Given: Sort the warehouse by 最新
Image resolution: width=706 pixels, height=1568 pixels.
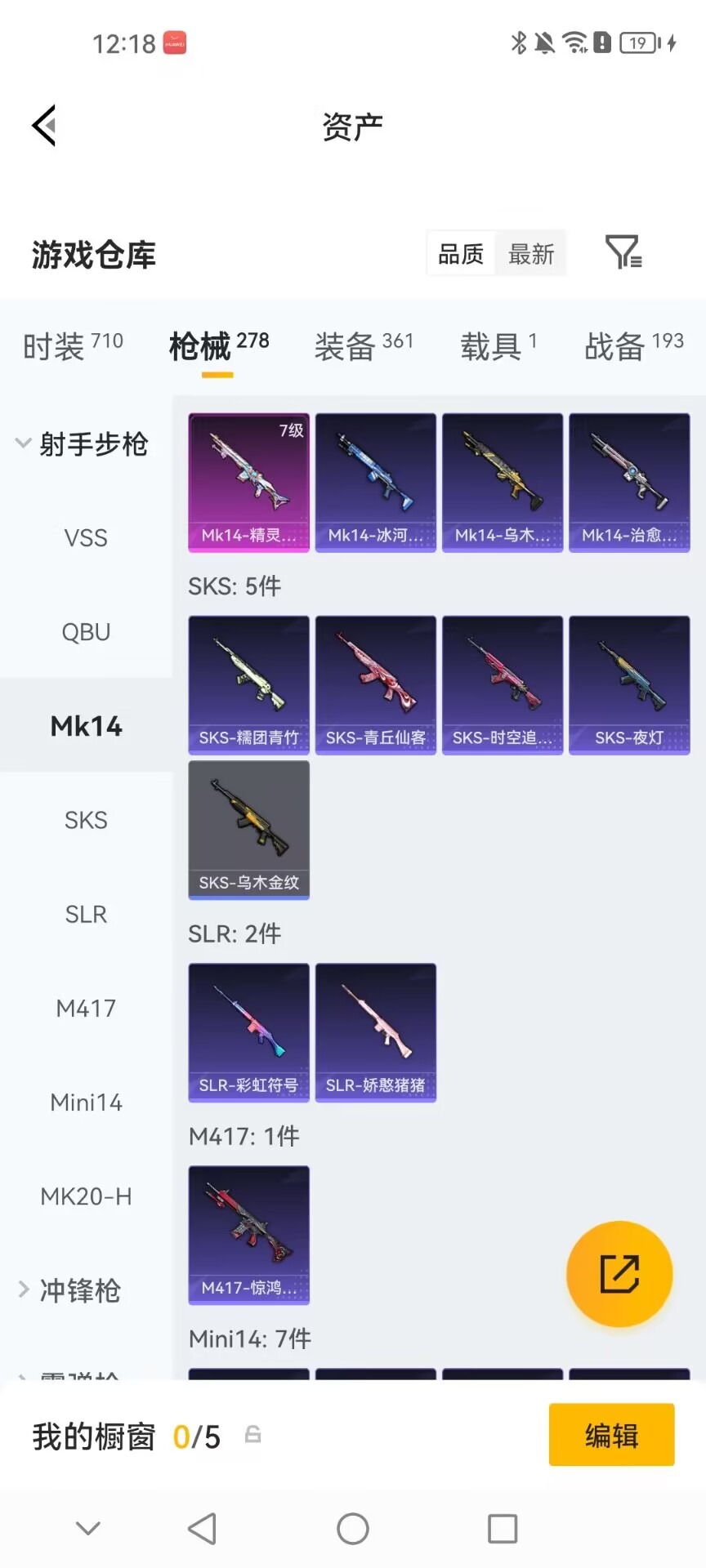Looking at the screenshot, I should (x=531, y=254).
